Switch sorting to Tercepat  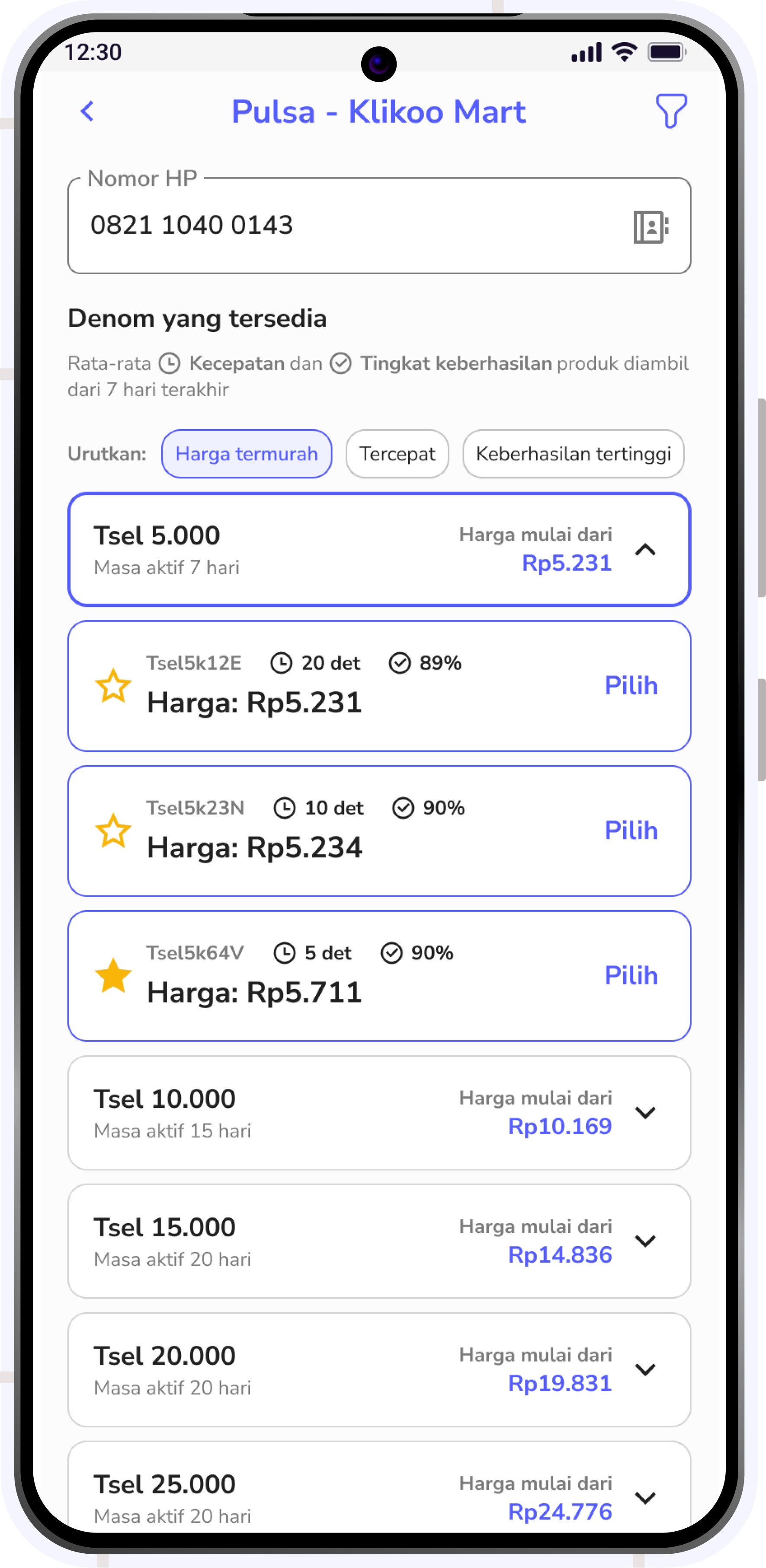coord(397,453)
